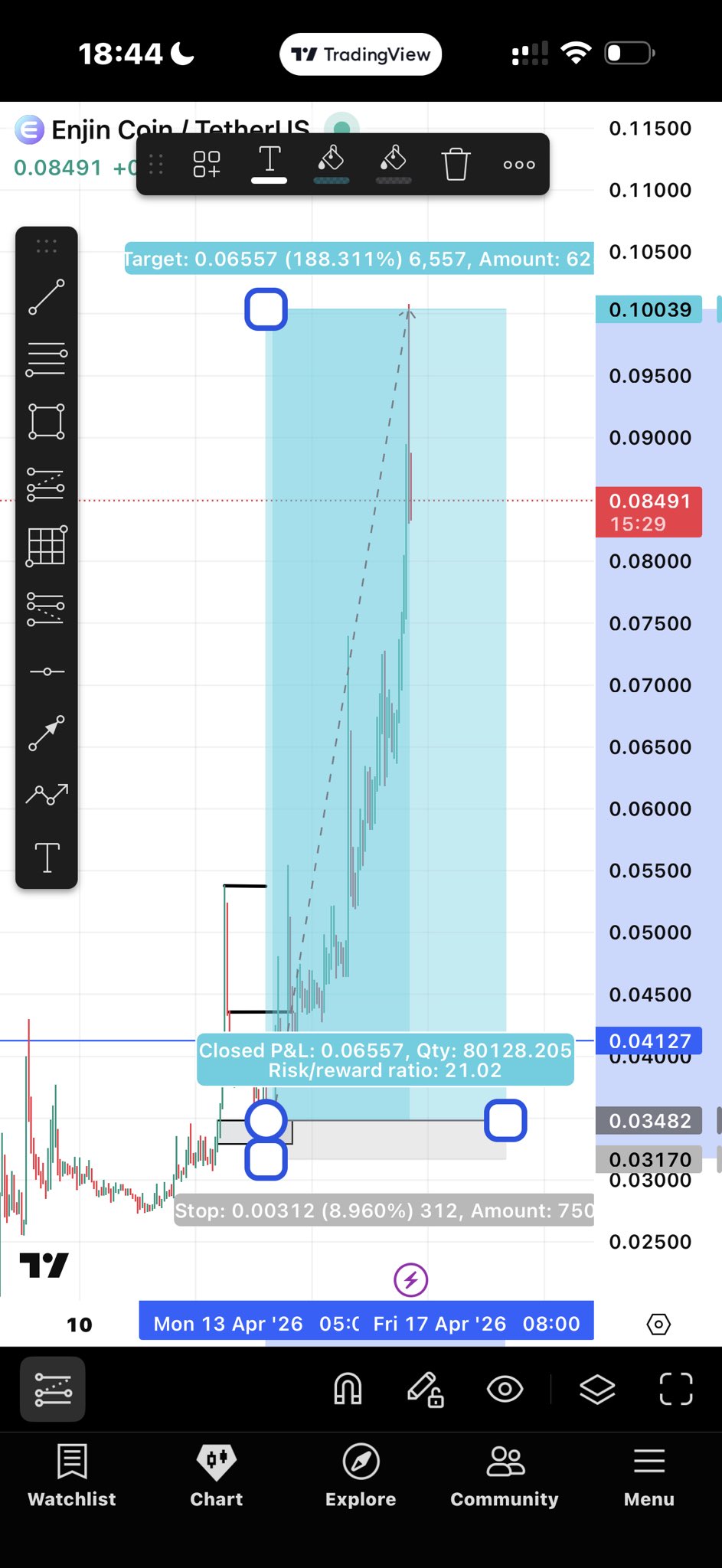
Task: Toggle magnet mode
Action: click(348, 1389)
